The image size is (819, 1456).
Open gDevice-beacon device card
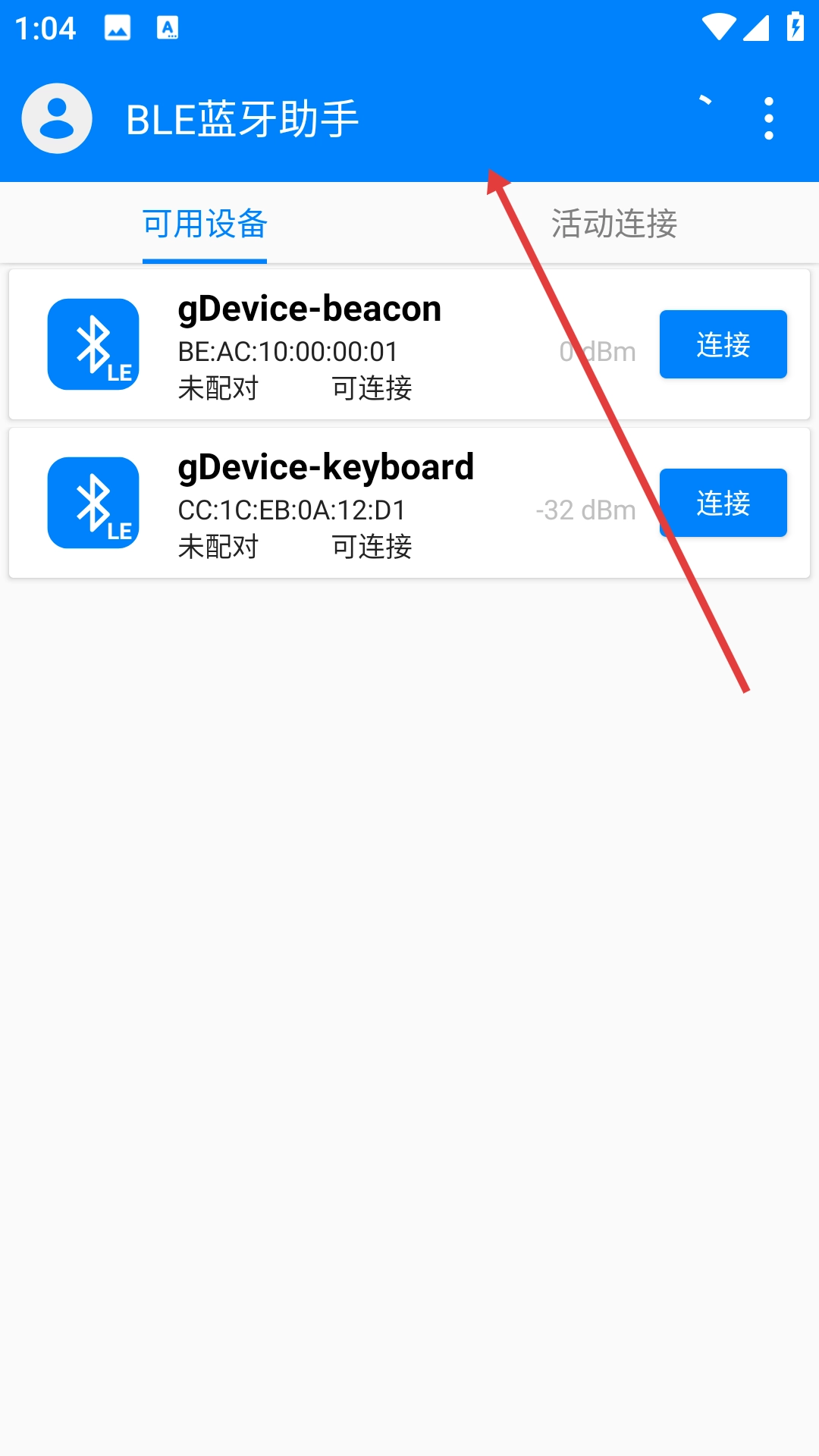[x=341, y=345]
